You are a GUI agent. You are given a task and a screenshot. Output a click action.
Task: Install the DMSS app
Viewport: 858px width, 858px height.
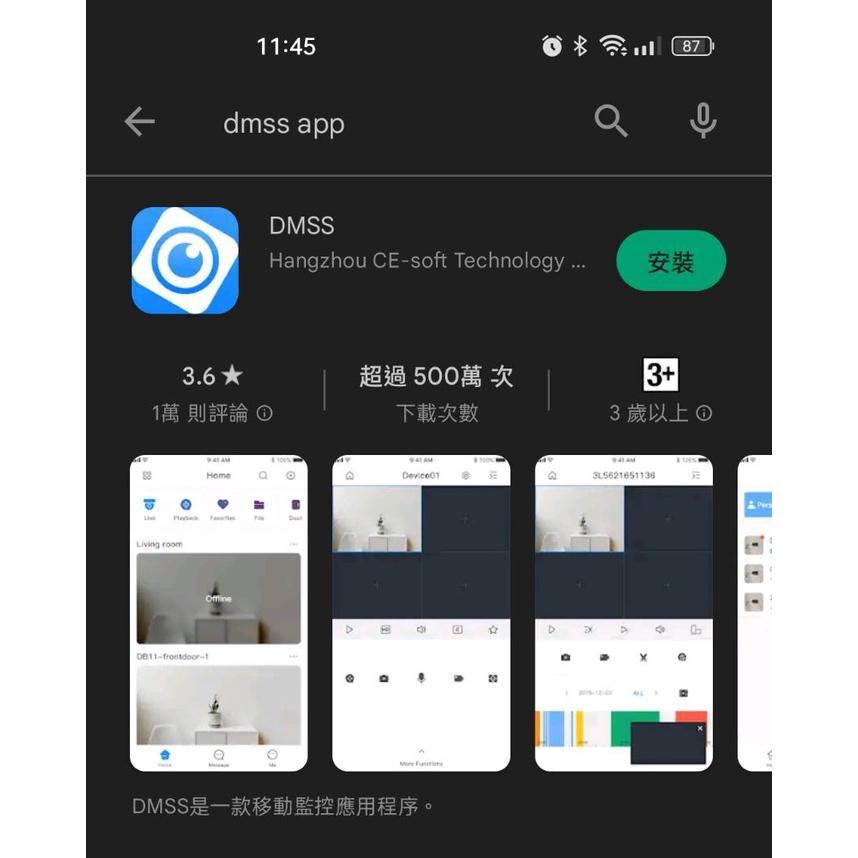tap(670, 262)
